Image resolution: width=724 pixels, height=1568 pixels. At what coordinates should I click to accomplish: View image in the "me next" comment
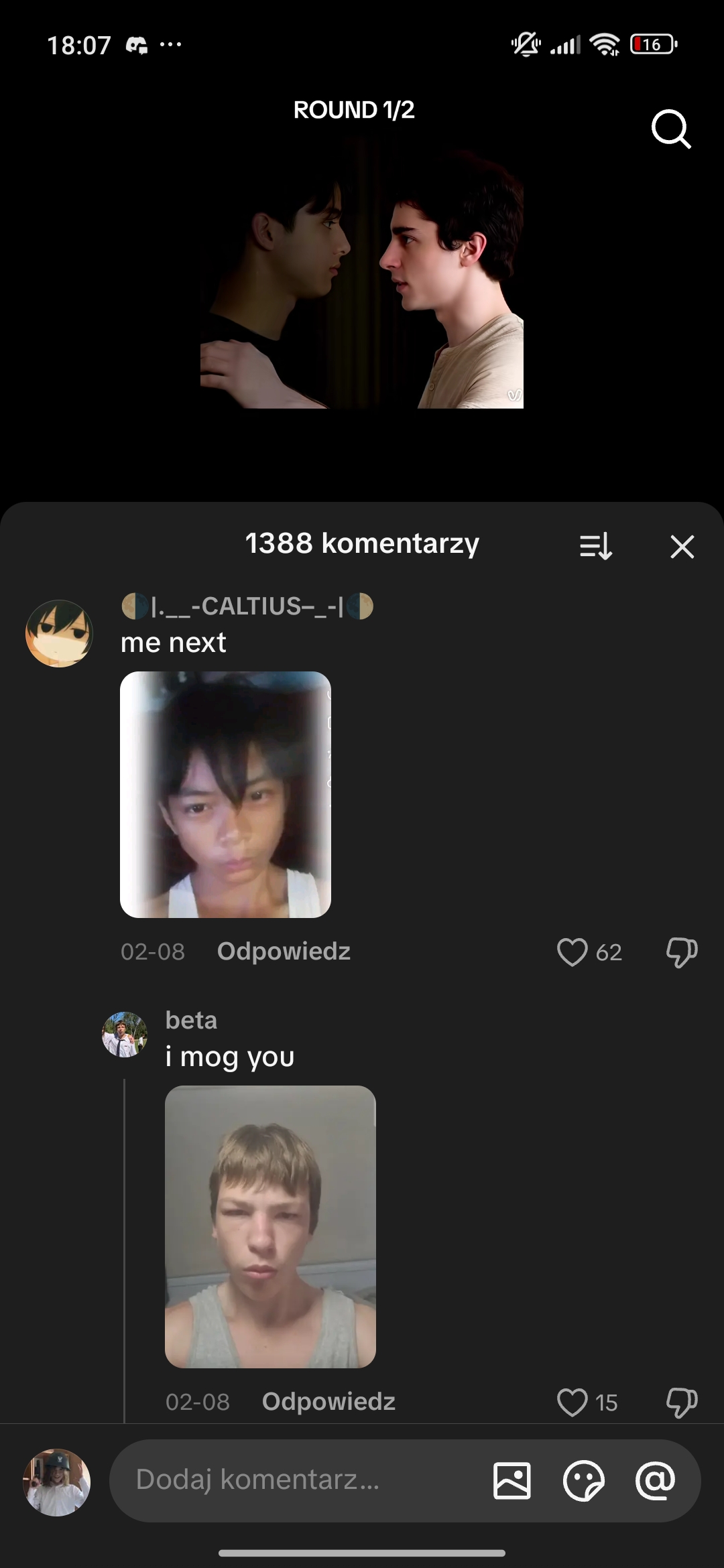pos(225,794)
